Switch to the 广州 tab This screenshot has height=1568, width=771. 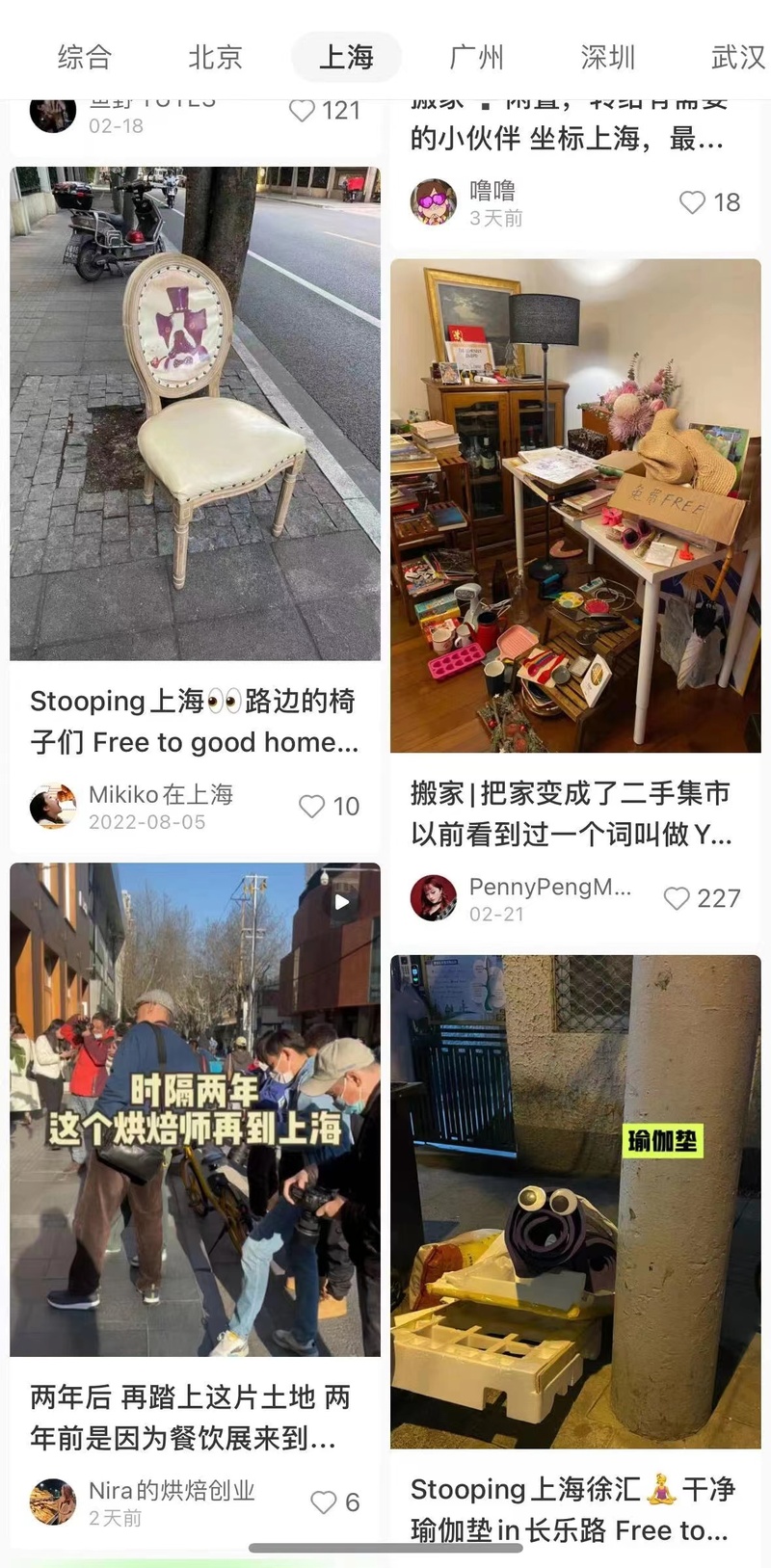[477, 57]
